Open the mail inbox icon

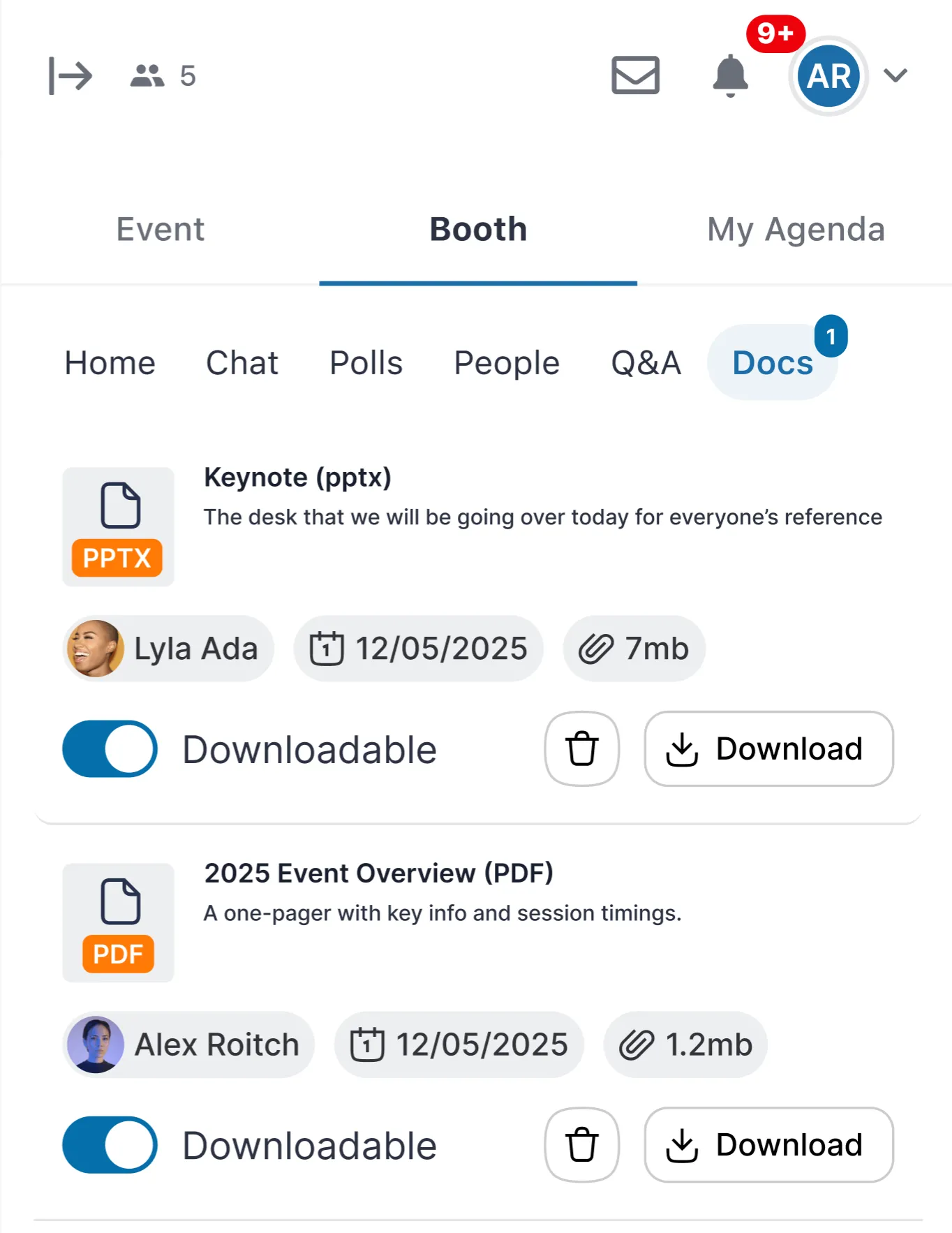(635, 75)
